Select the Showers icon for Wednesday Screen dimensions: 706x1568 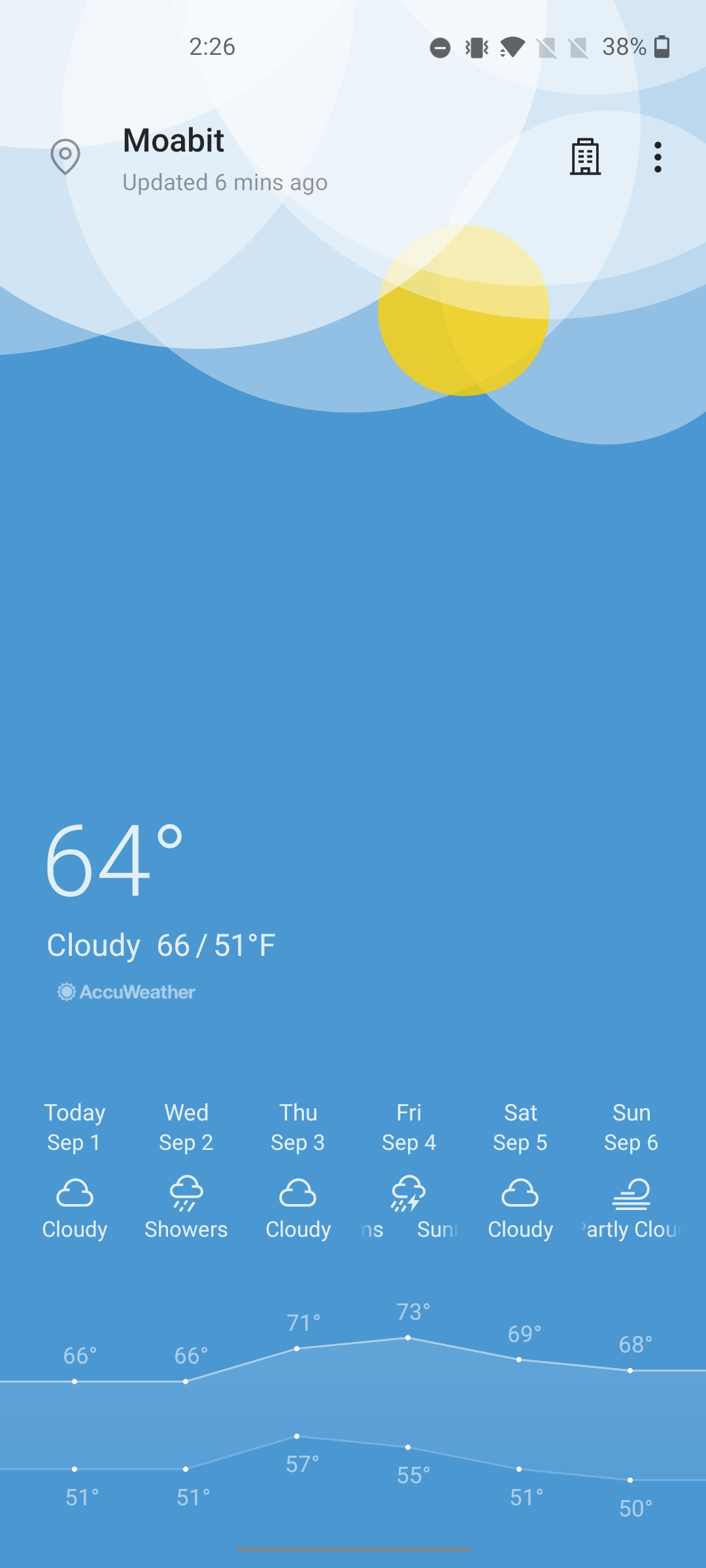click(x=186, y=1193)
